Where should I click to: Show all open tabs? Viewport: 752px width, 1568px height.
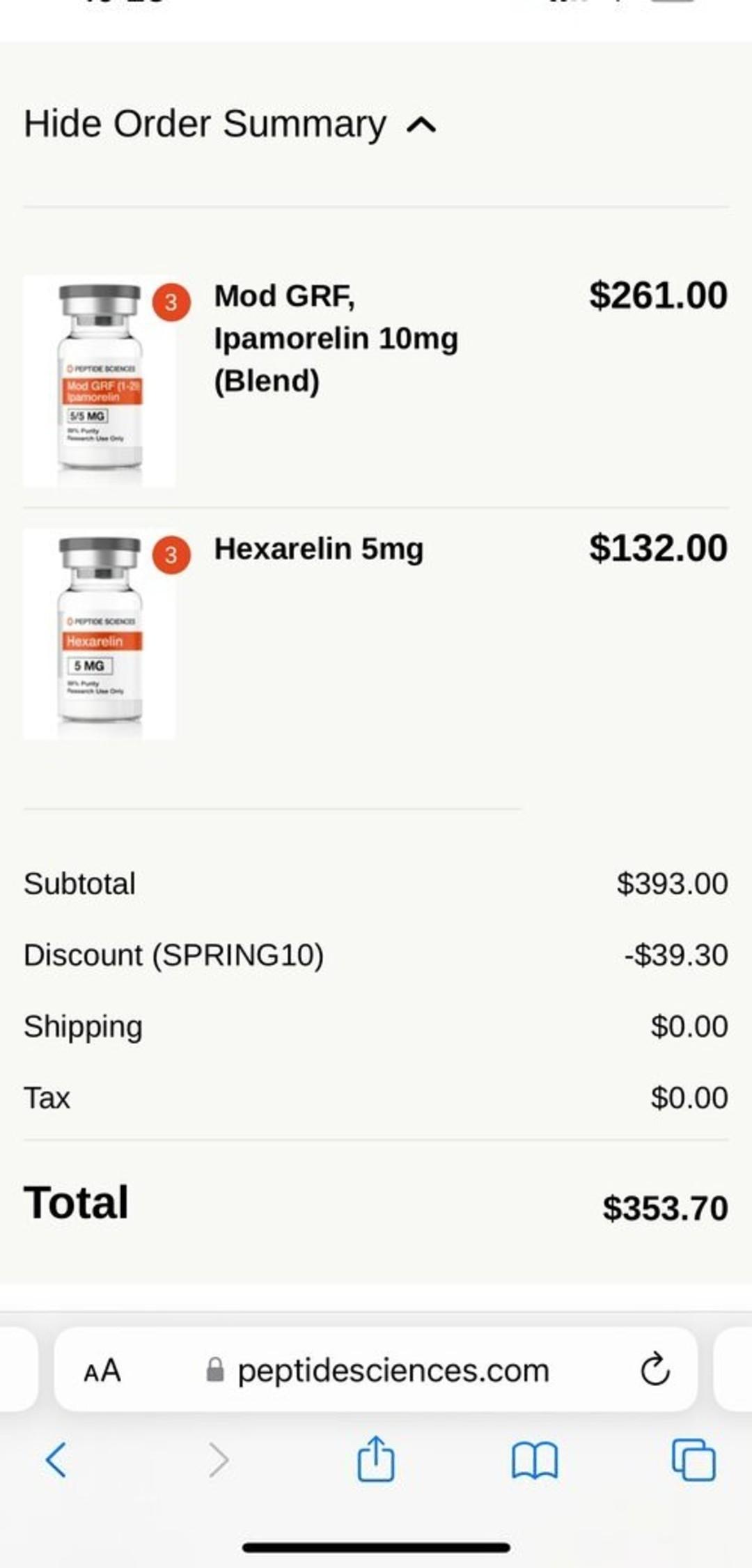(694, 1459)
